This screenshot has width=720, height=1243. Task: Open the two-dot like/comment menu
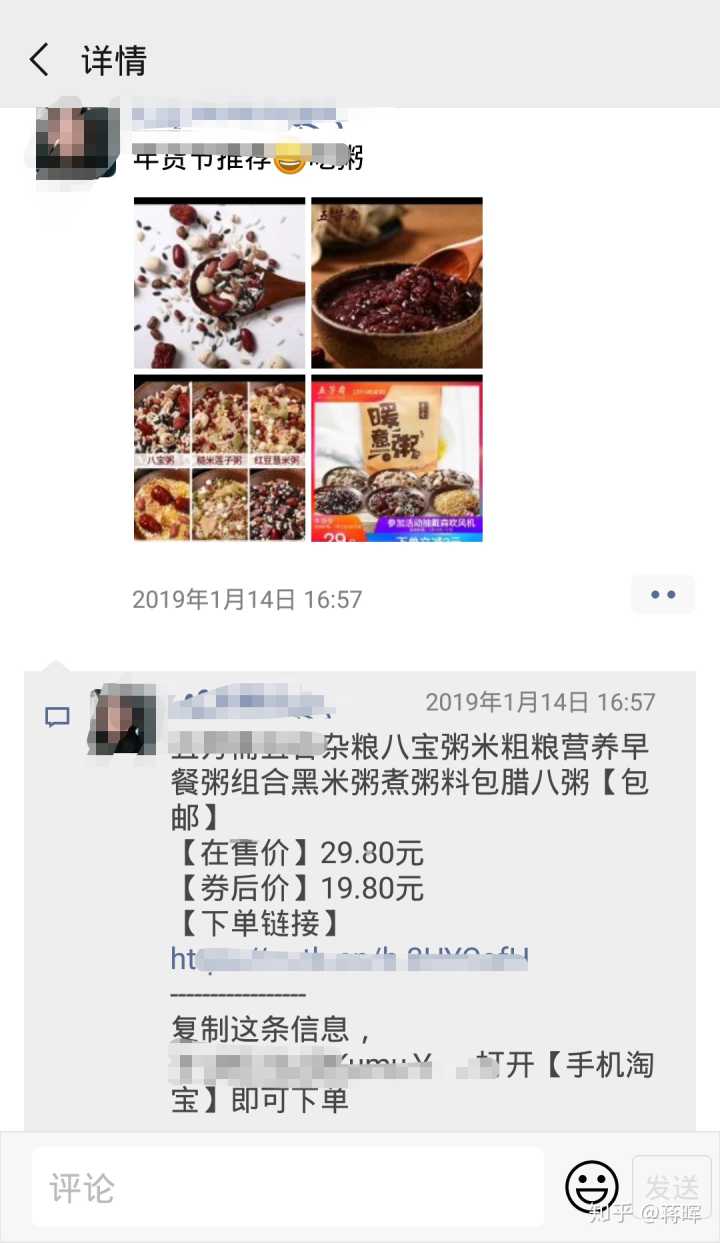tap(663, 594)
